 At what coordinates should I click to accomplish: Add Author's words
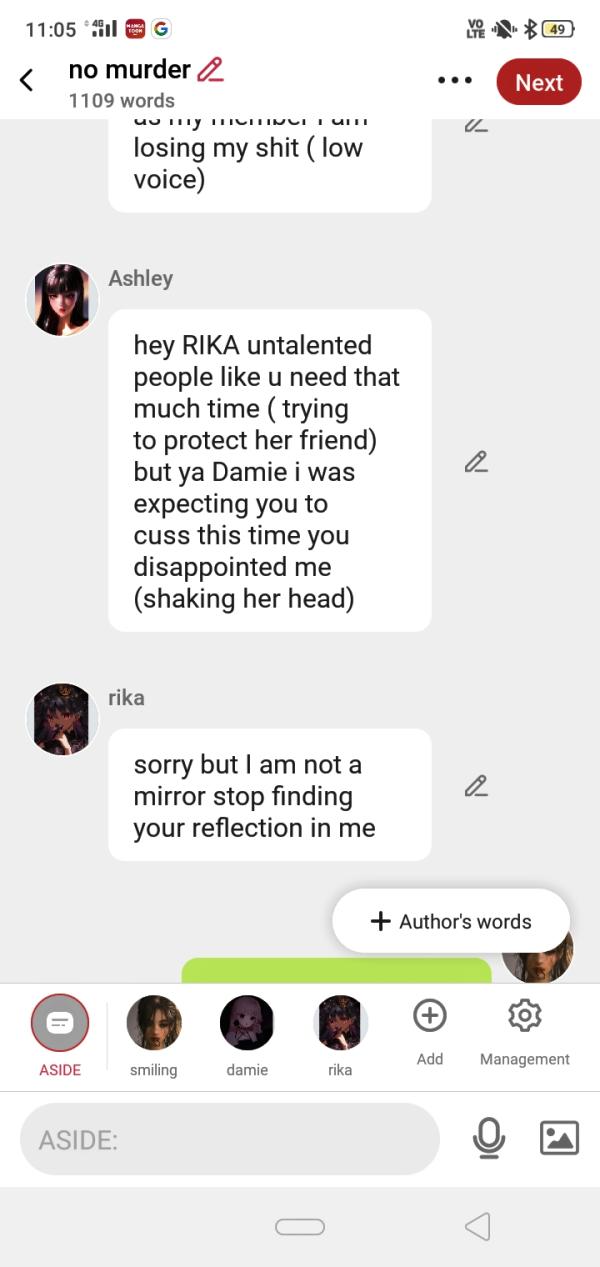(x=451, y=921)
